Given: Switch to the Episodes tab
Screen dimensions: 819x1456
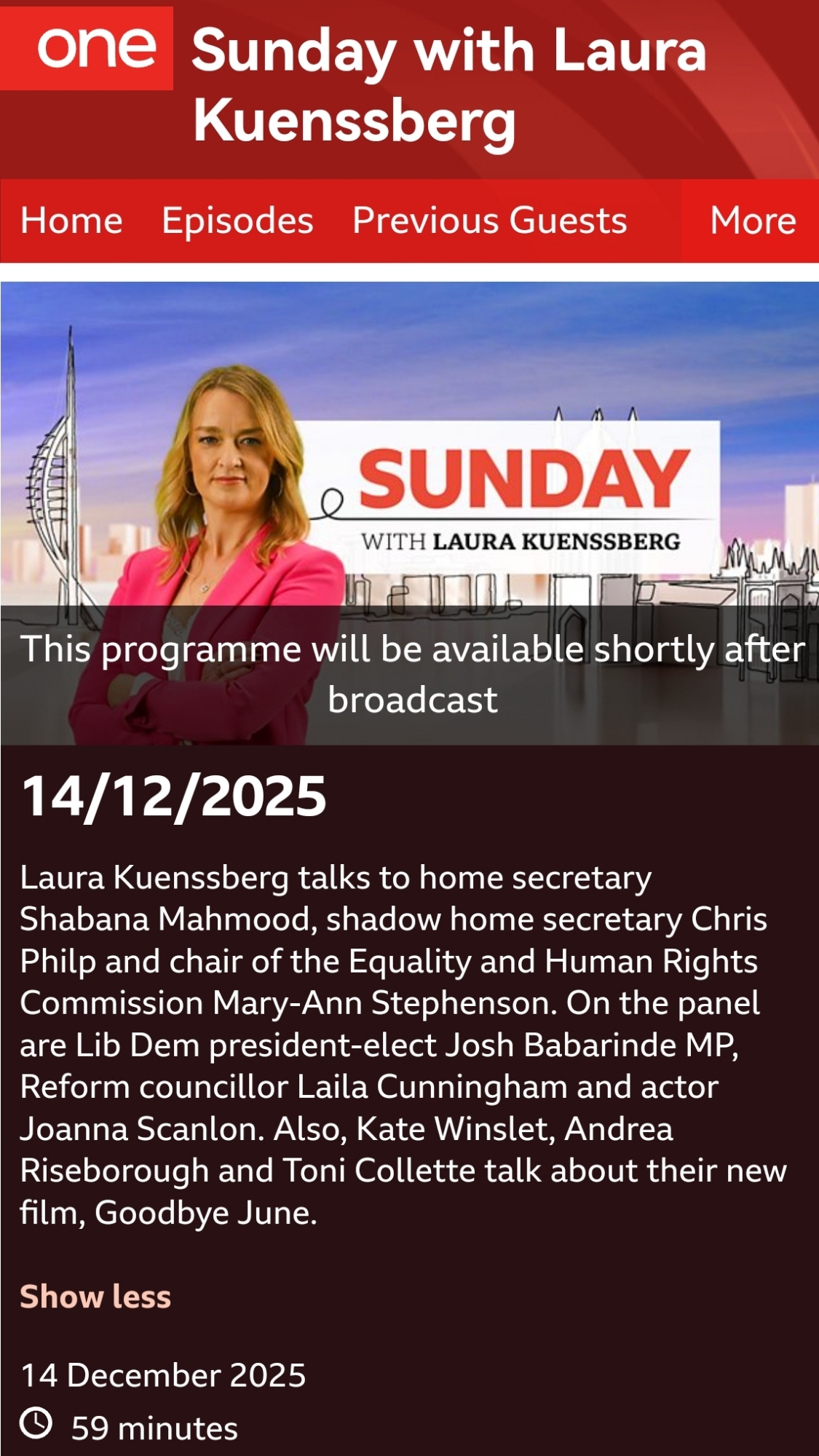Looking at the screenshot, I should (x=237, y=221).
